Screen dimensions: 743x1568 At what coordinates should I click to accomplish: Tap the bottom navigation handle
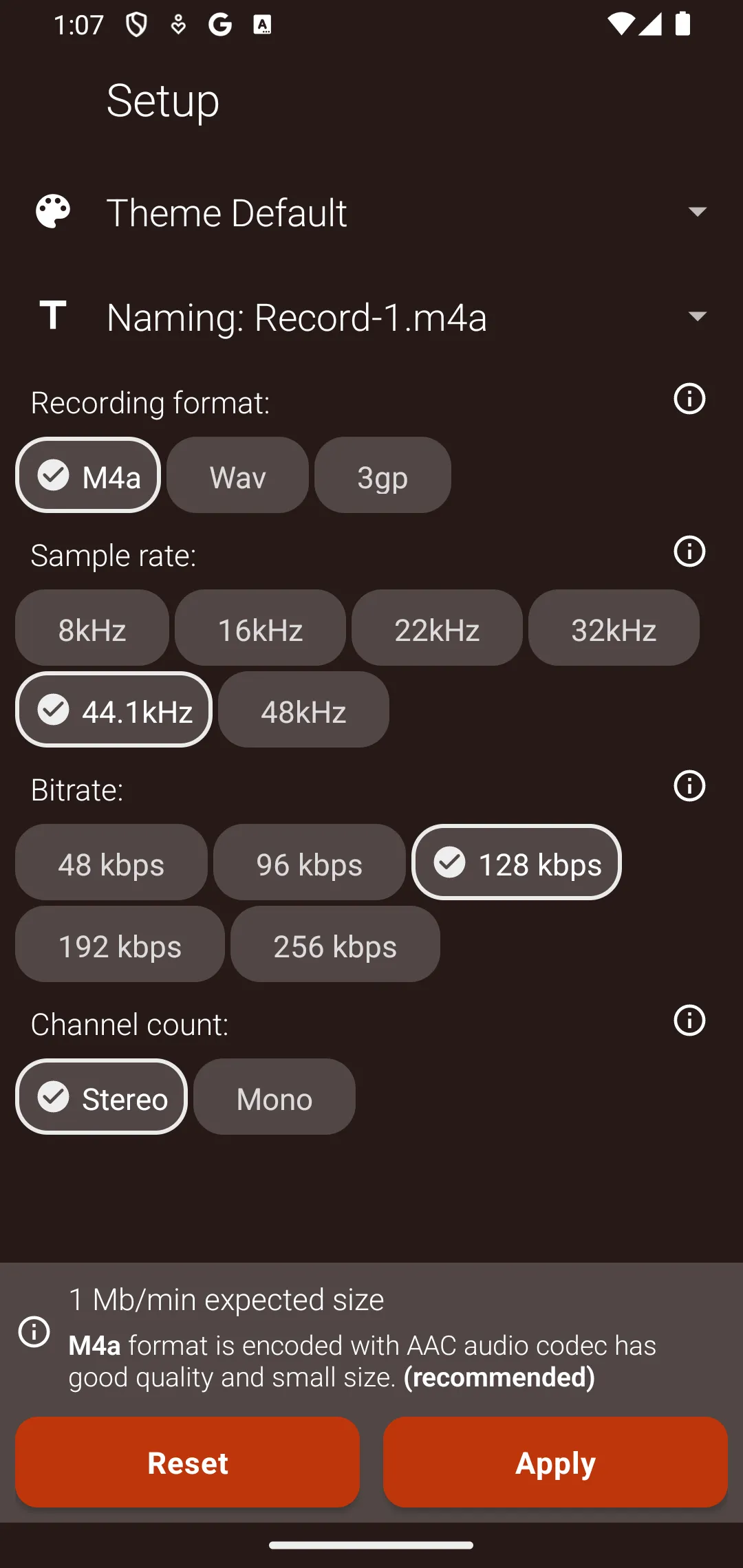(371, 1545)
